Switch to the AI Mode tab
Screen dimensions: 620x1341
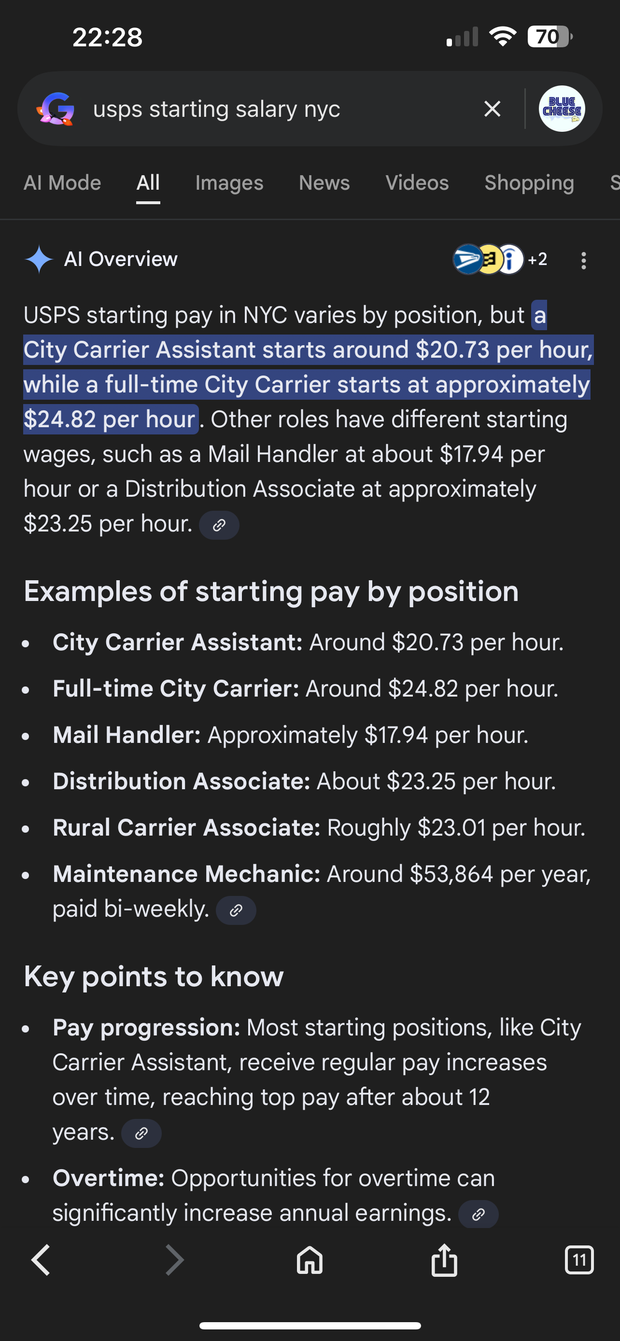tap(62, 183)
